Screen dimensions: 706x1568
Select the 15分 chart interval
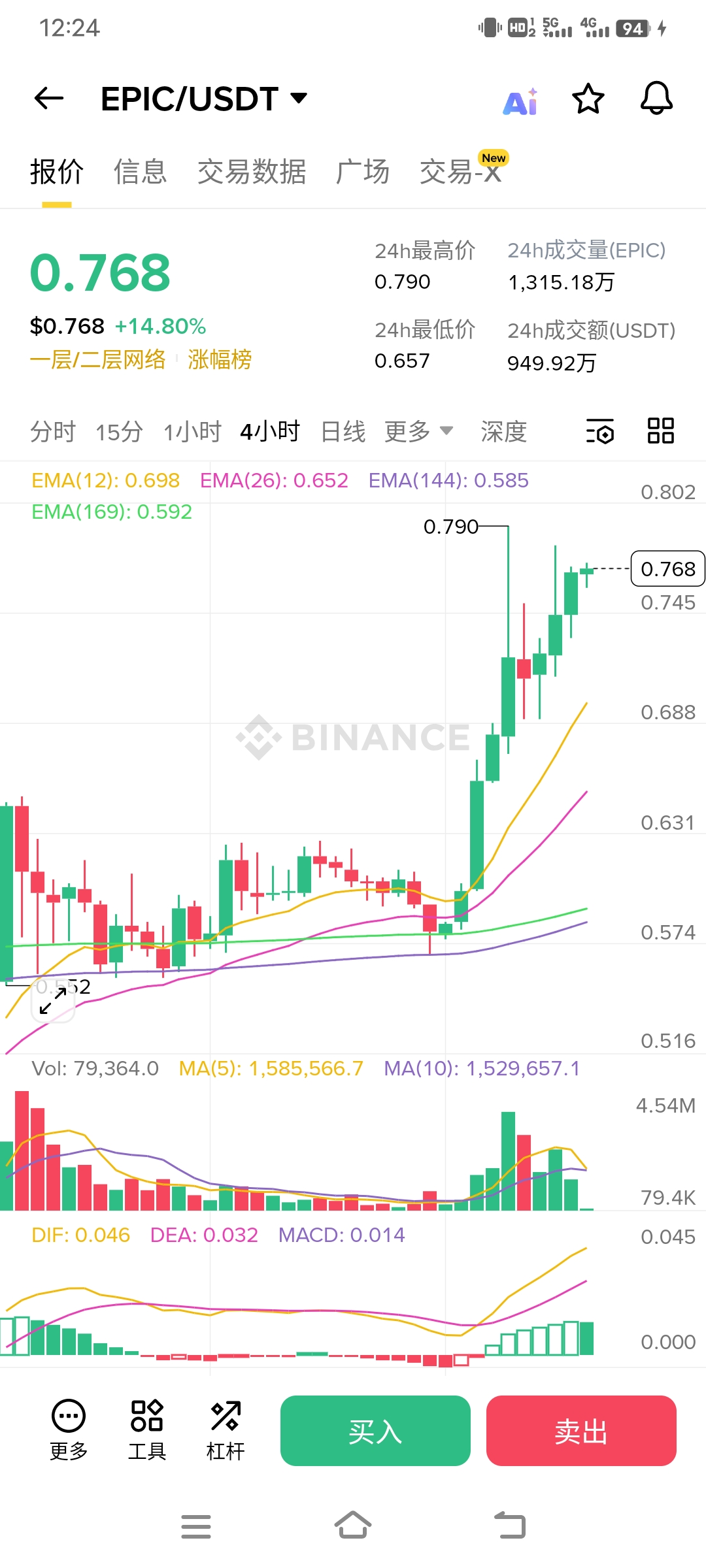click(x=119, y=432)
